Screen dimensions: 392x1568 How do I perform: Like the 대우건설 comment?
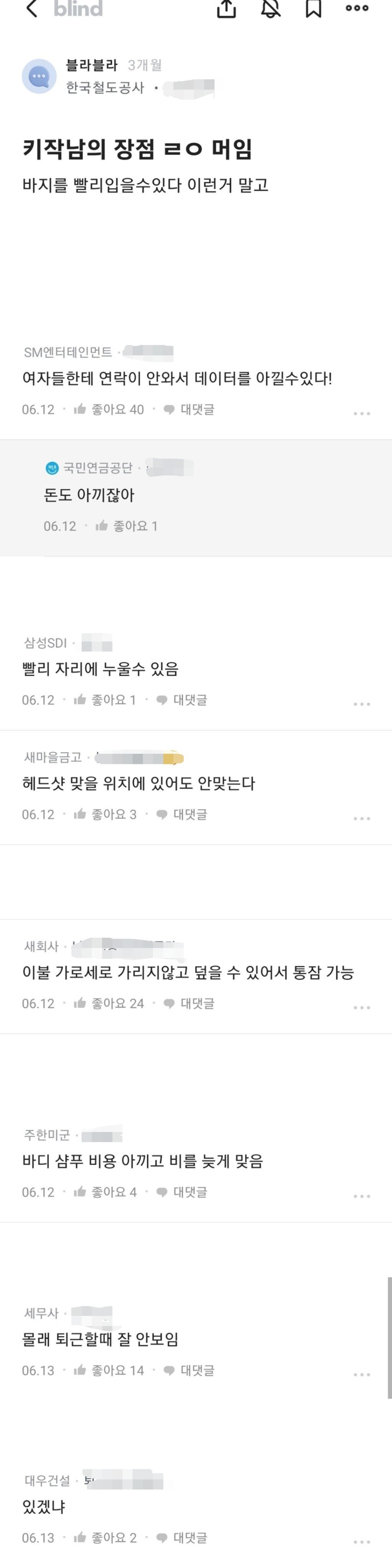tap(105, 1538)
